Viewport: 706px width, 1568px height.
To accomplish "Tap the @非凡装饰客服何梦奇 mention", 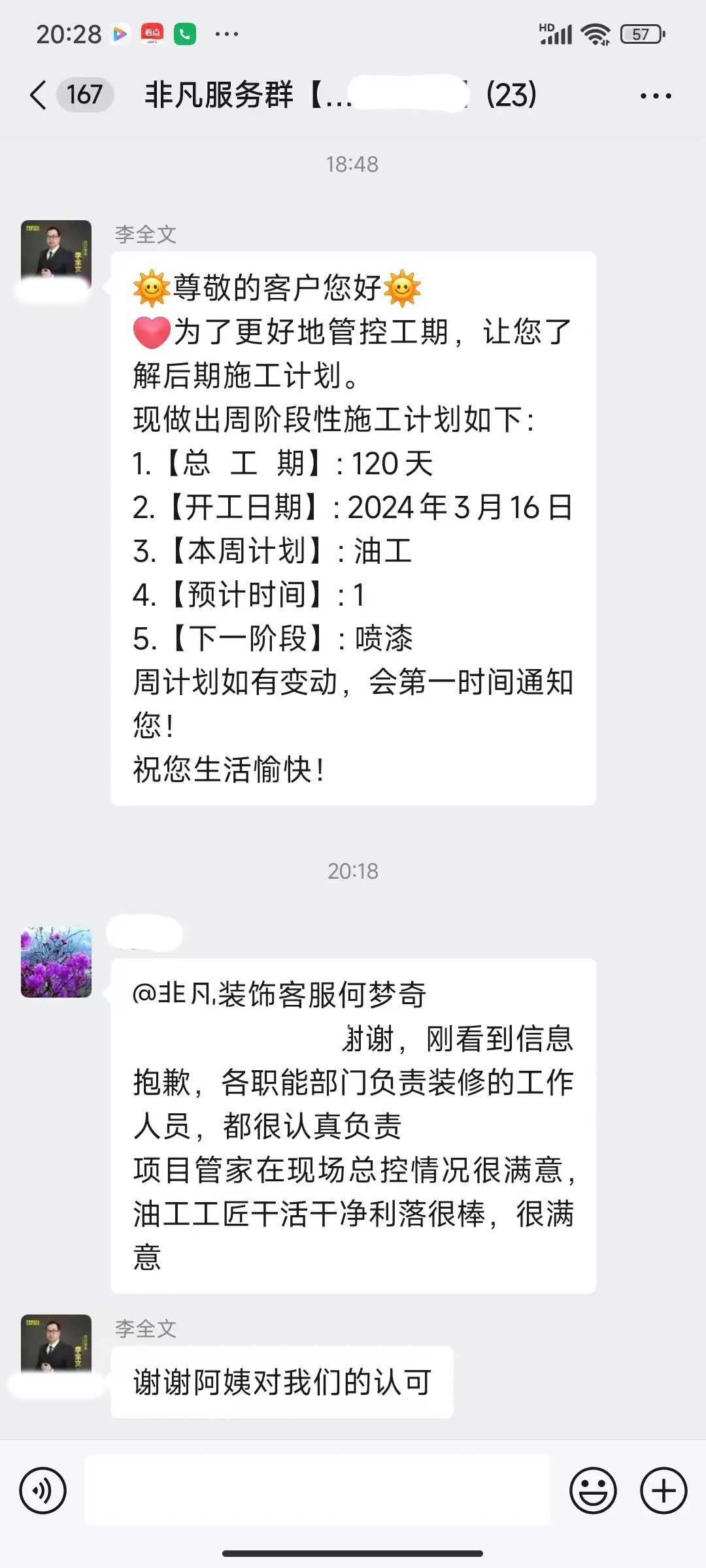I will pyautogui.click(x=280, y=994).
